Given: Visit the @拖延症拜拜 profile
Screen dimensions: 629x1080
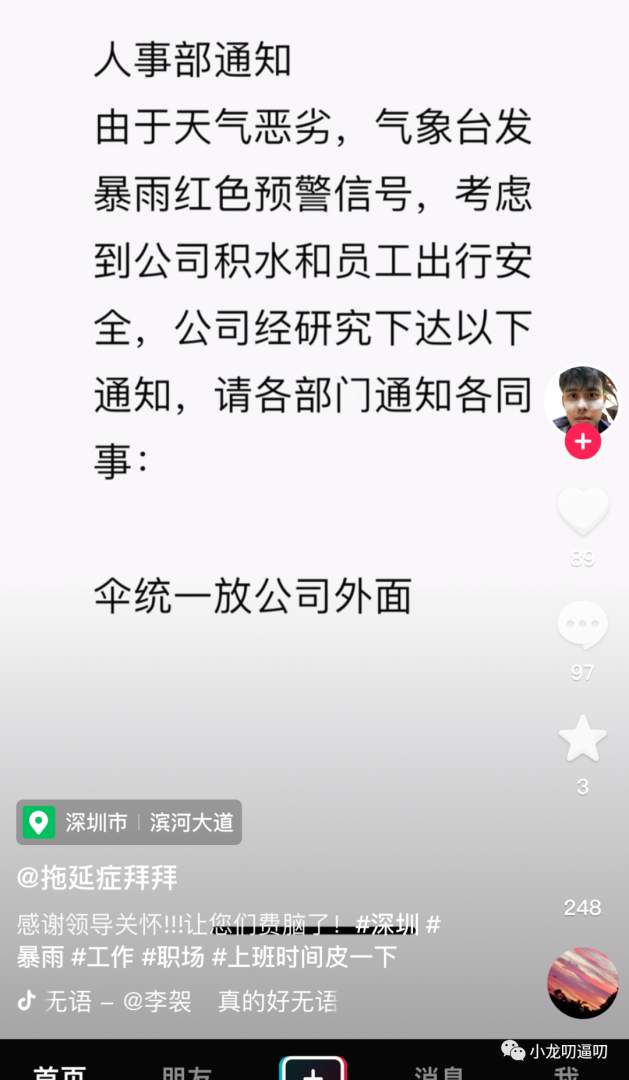Looking at the screenshot, I should (x=97, y=878).
